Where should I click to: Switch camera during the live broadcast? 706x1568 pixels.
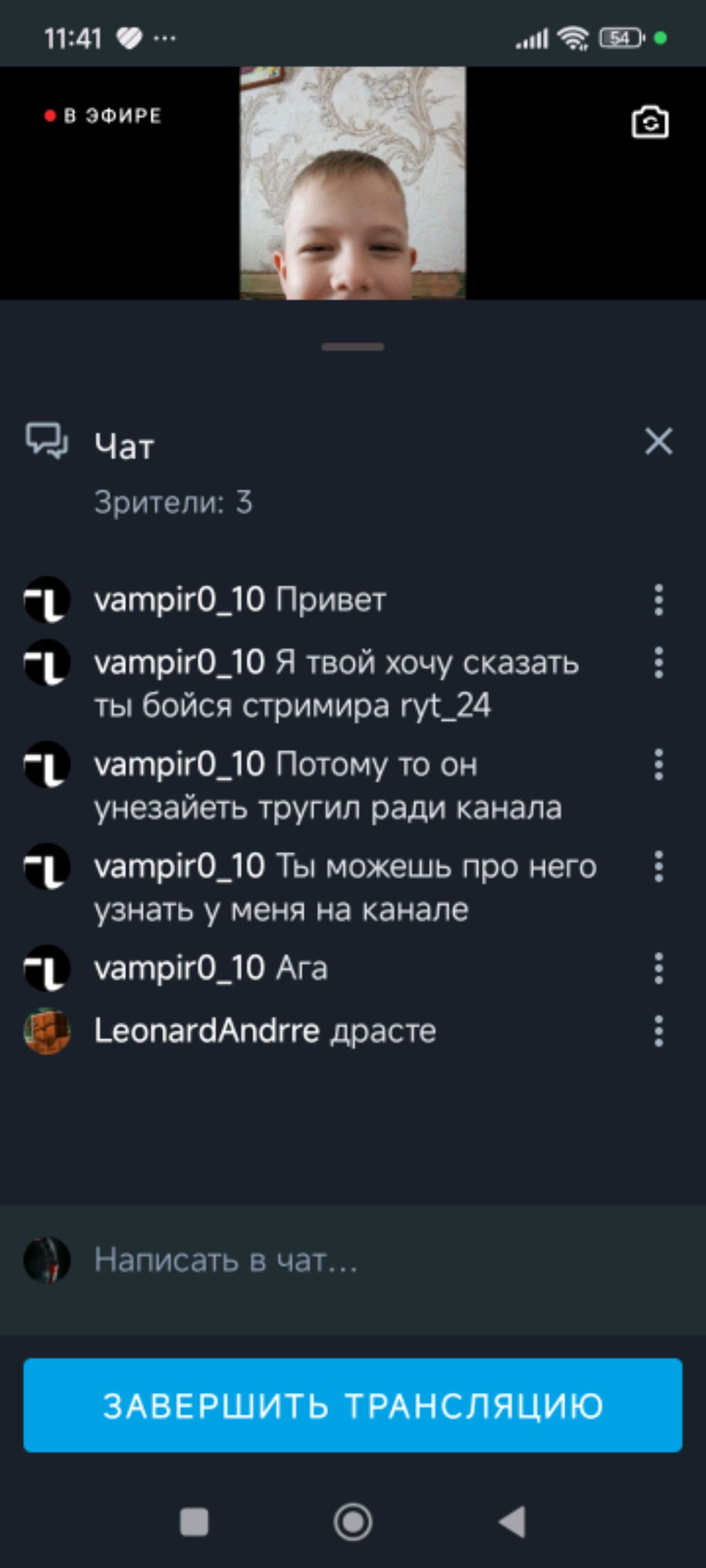click(649, 123)
